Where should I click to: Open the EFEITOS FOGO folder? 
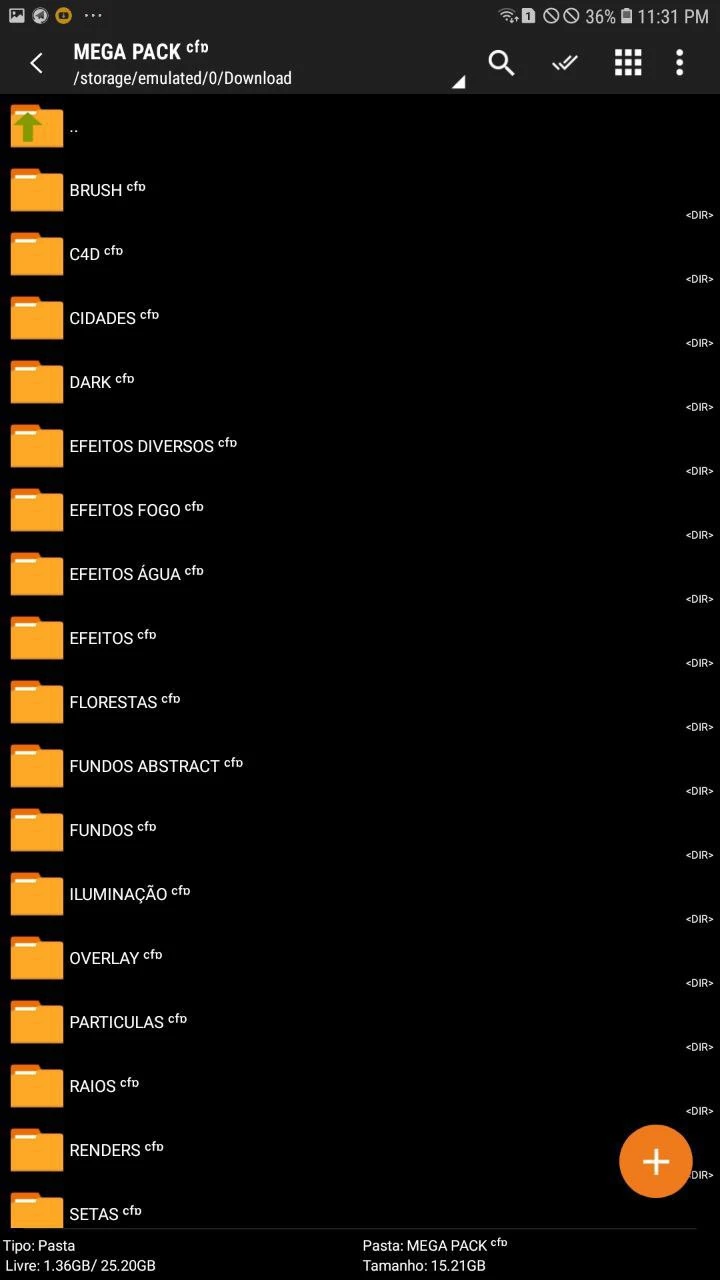click(125, 510)
